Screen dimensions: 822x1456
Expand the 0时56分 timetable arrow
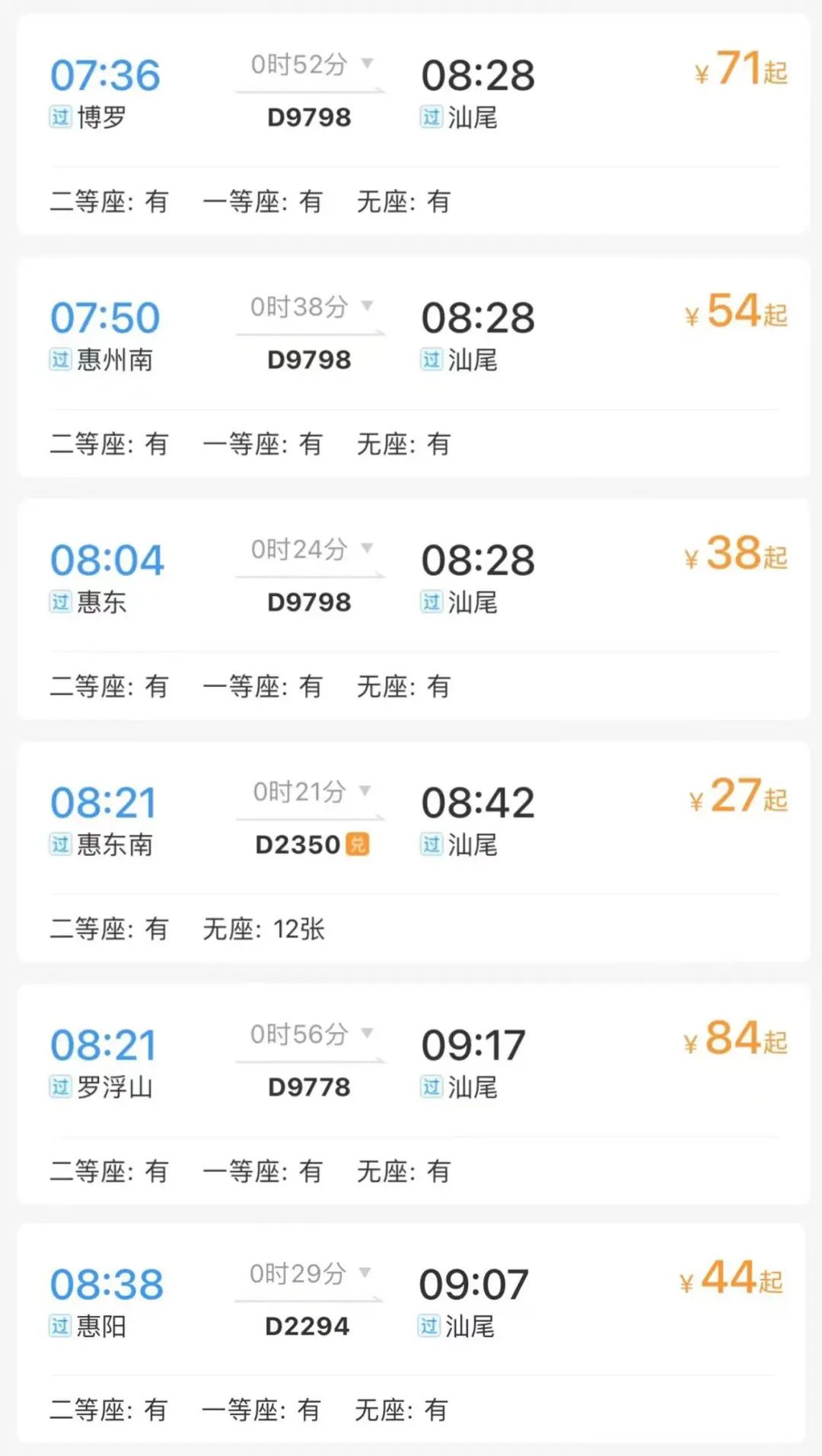(x=367, y=1033)
